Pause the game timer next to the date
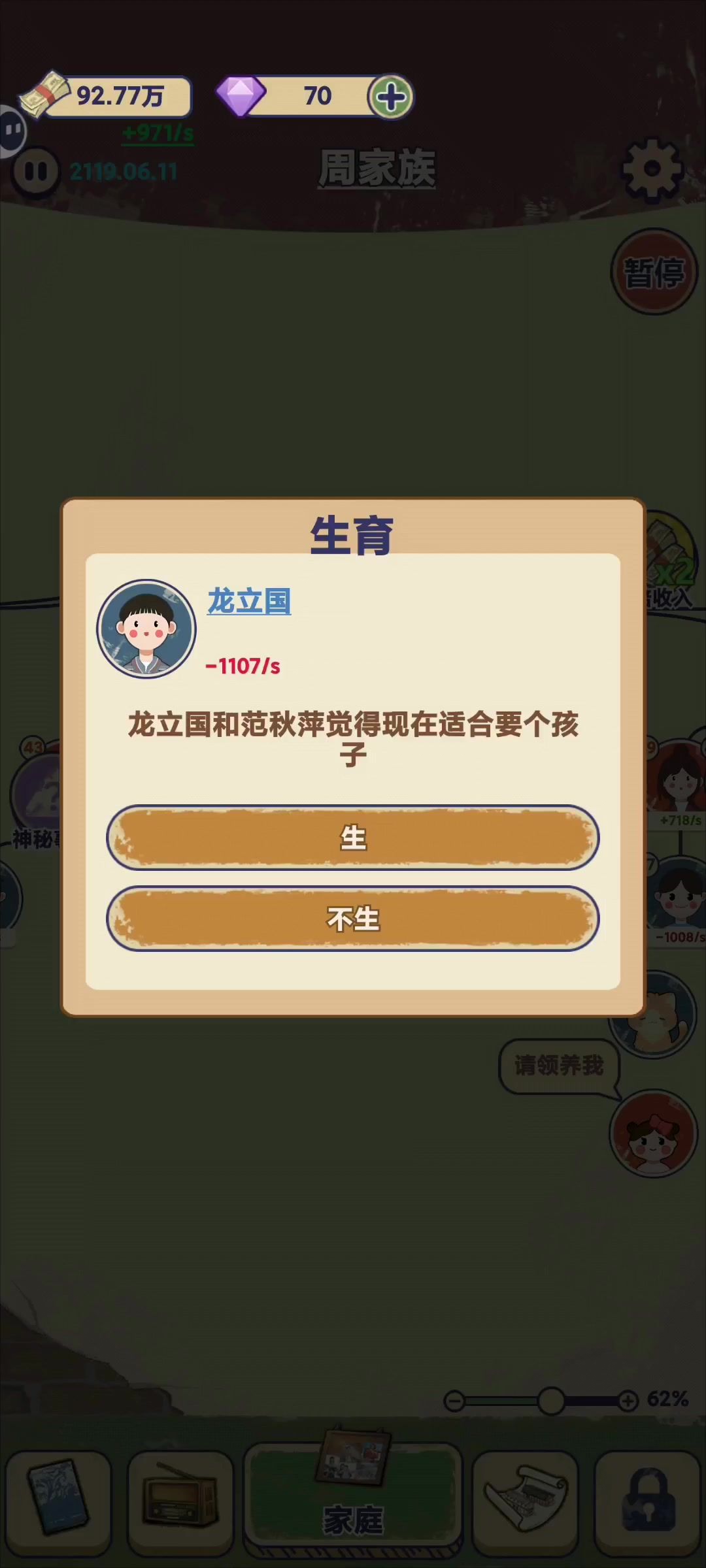 [35, 172]
